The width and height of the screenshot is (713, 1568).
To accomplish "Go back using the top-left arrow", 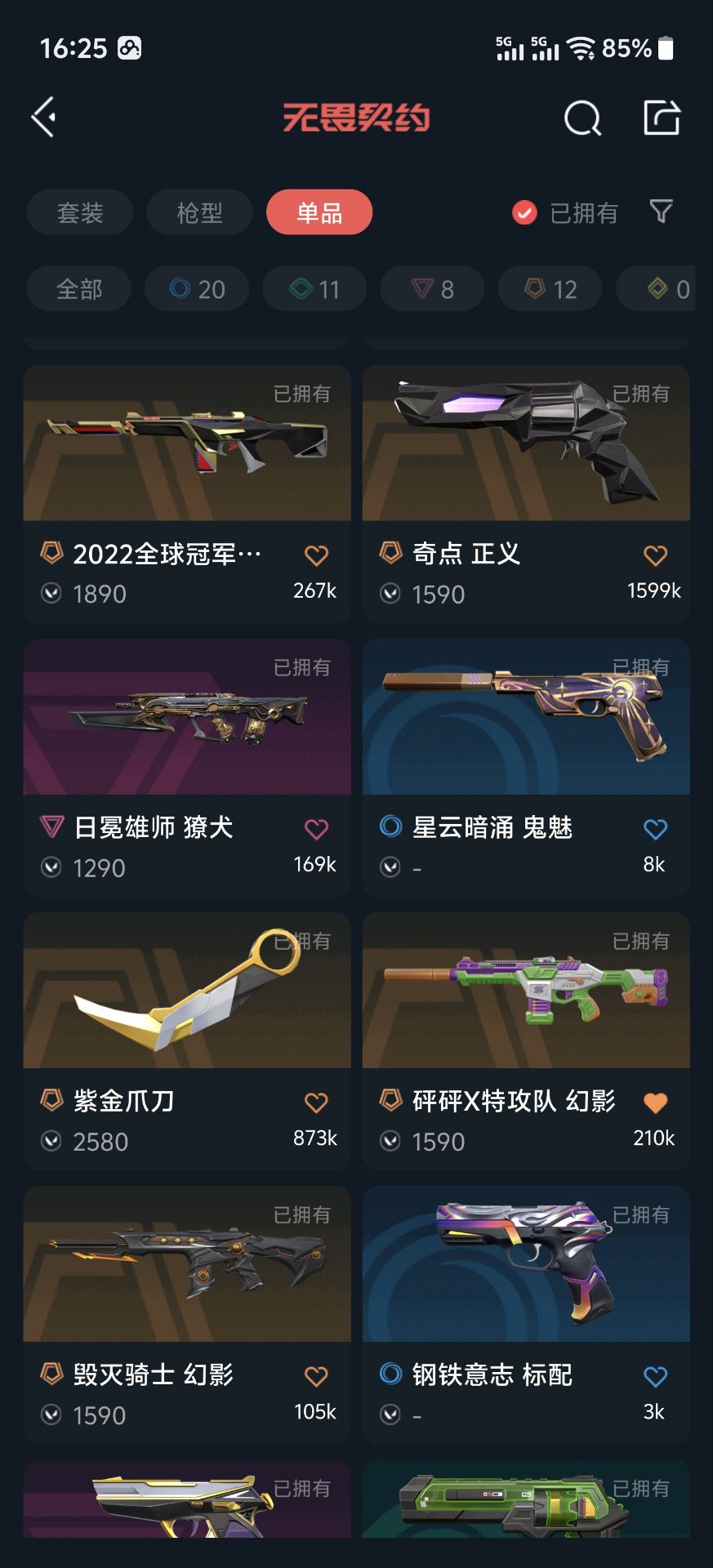I will pyautogui.click(x=44, y=118).
